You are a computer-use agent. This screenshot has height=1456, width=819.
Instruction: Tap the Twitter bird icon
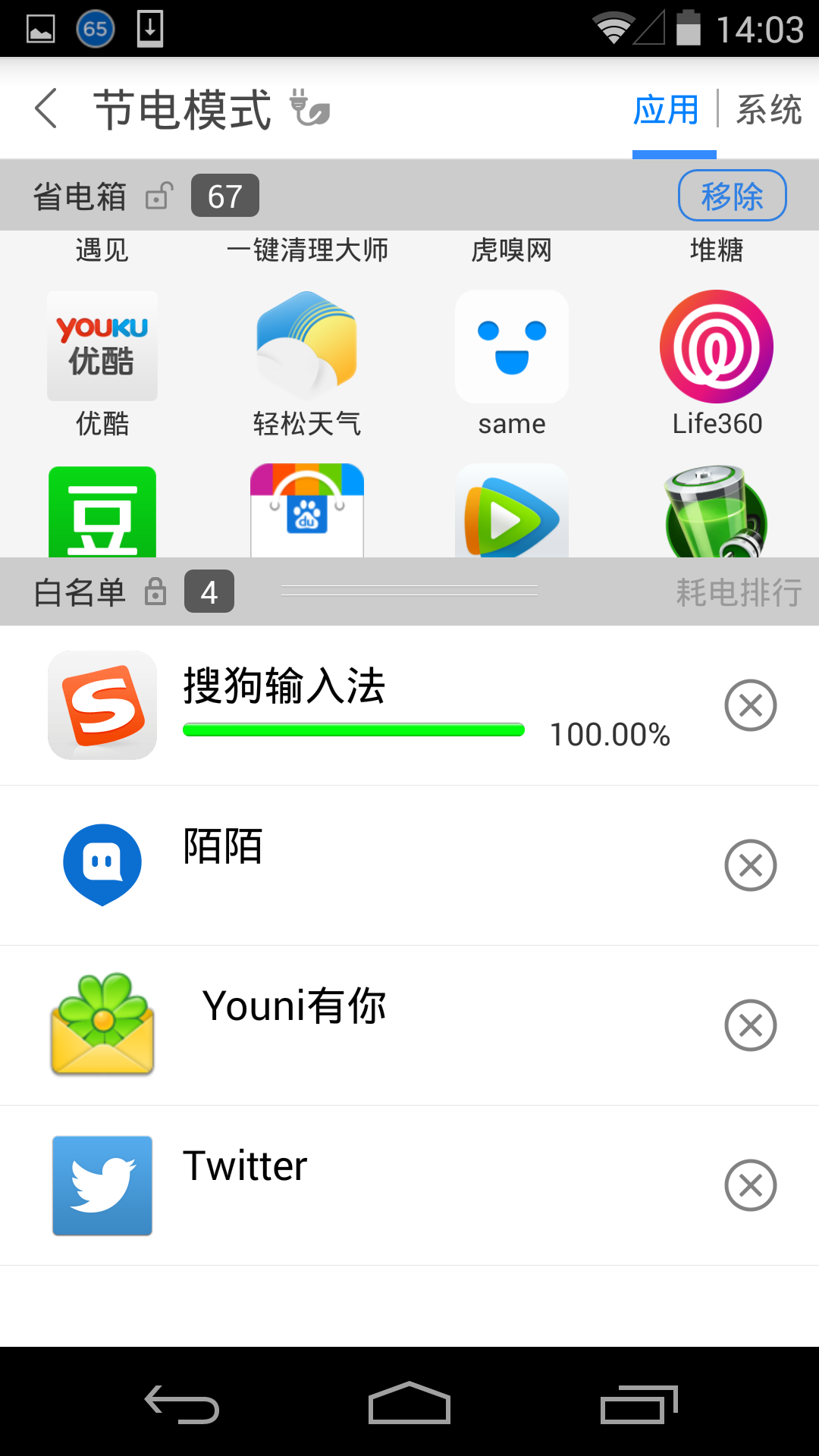pyautogui.click(x=102, y=1185)
